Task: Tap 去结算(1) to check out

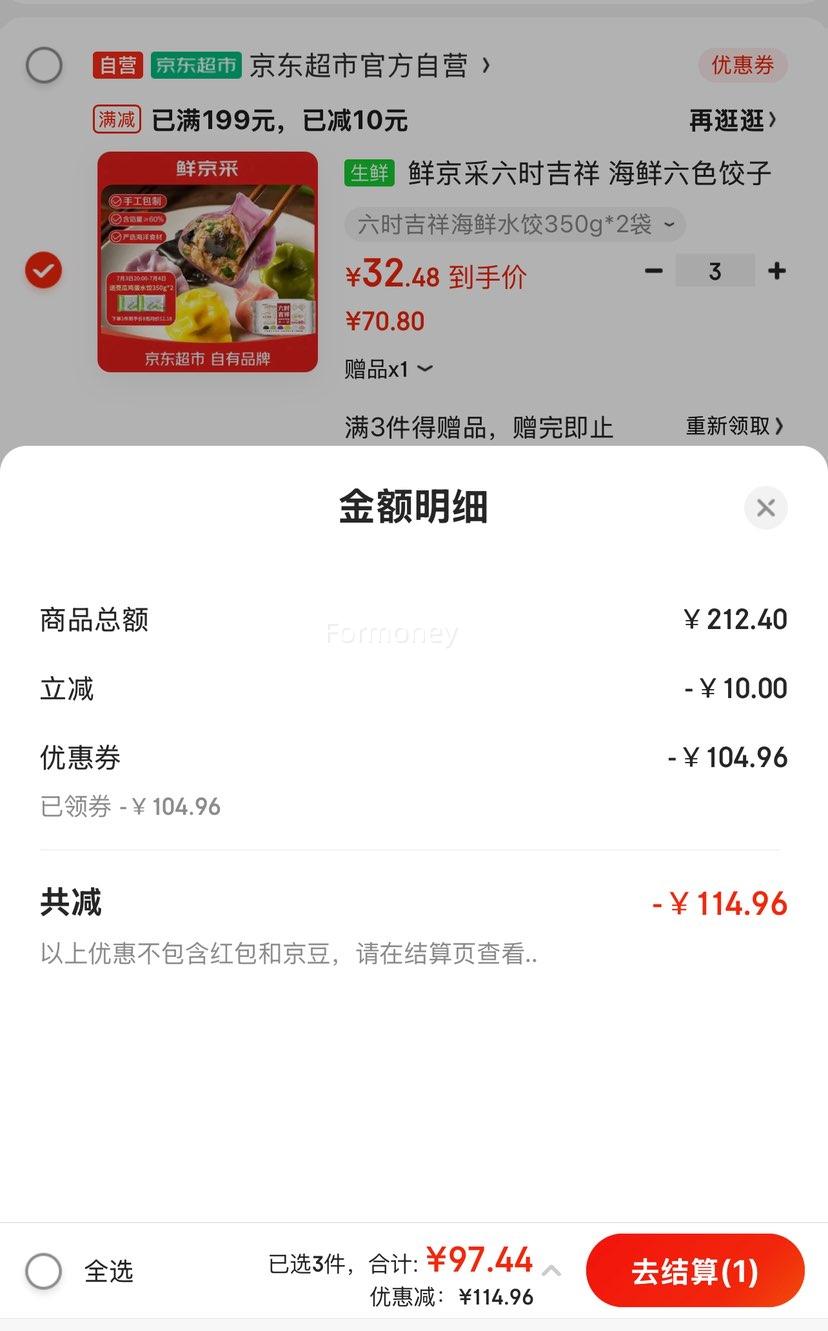Action: pyautogui.click(x=695, y=1271)
